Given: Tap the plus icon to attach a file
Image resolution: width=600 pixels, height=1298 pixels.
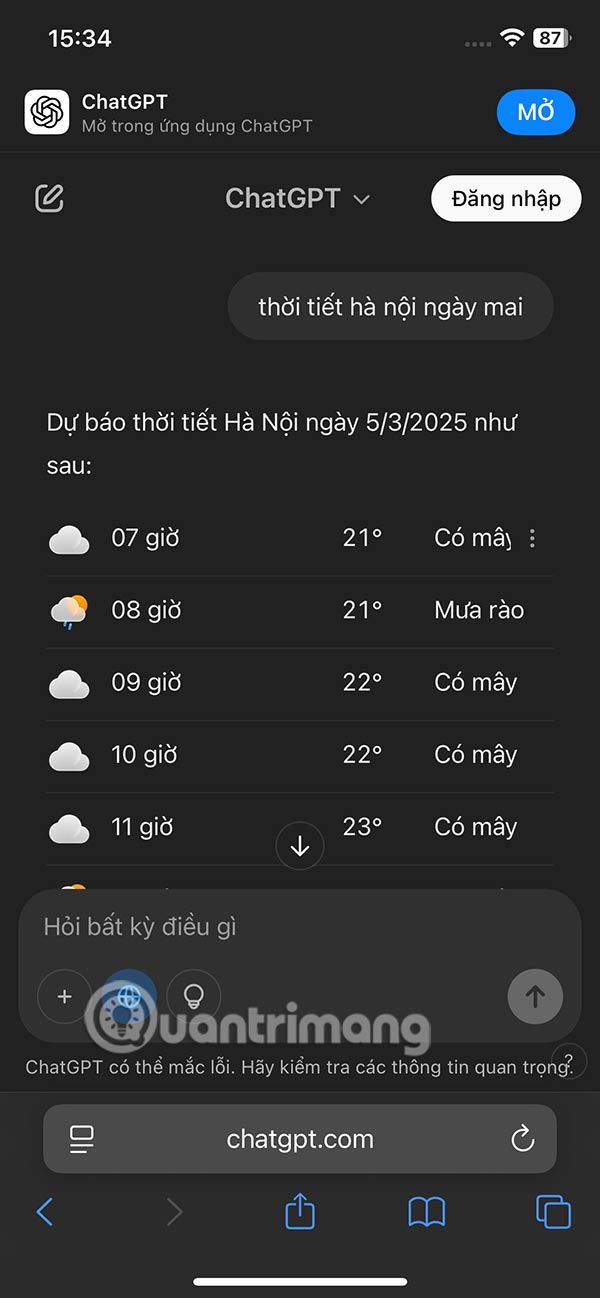Looking at the screenshot, I should (x=64, y=996).
